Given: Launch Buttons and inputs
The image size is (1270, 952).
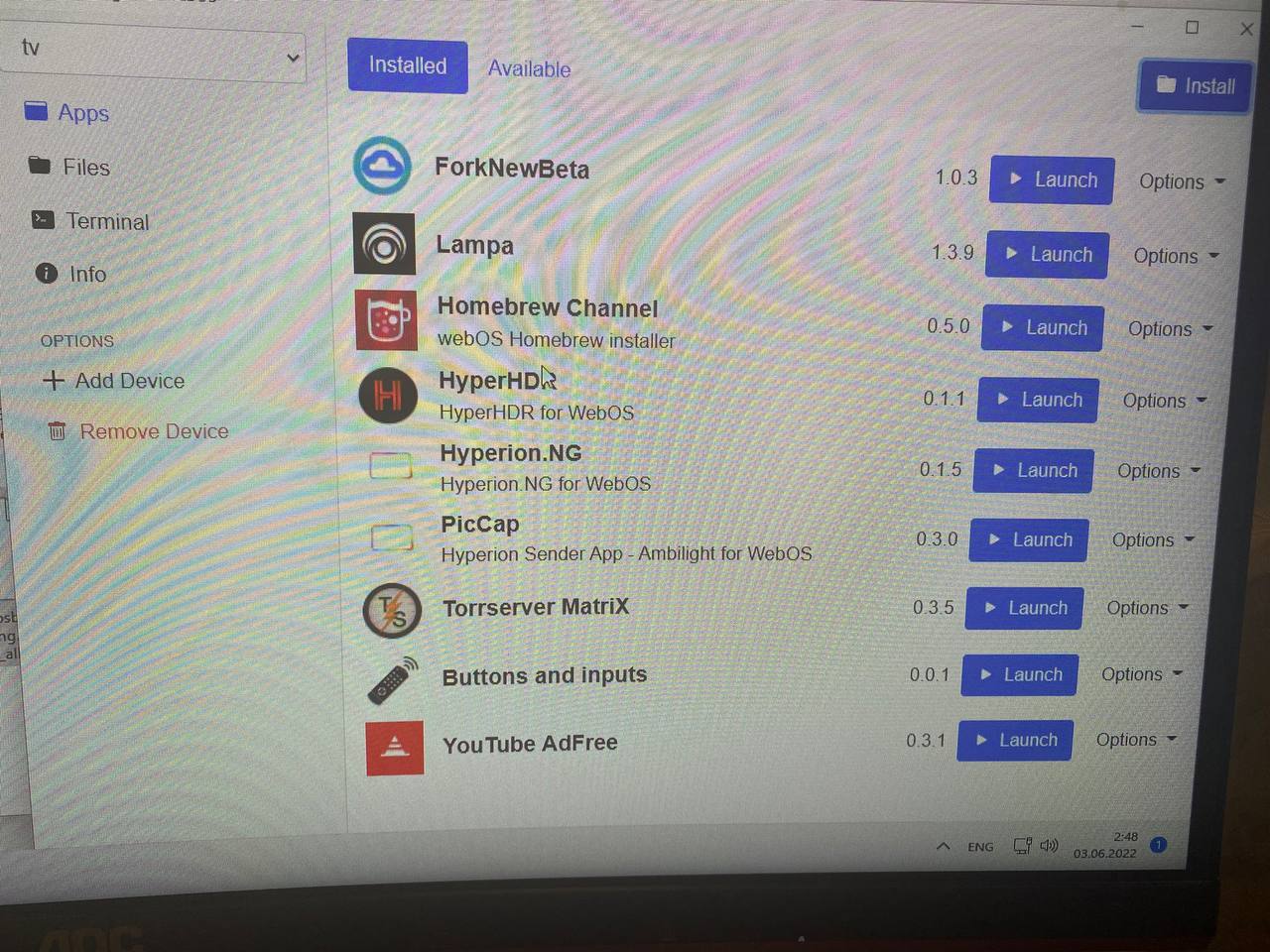Looking at the screenshot, I should (1020, 675).
